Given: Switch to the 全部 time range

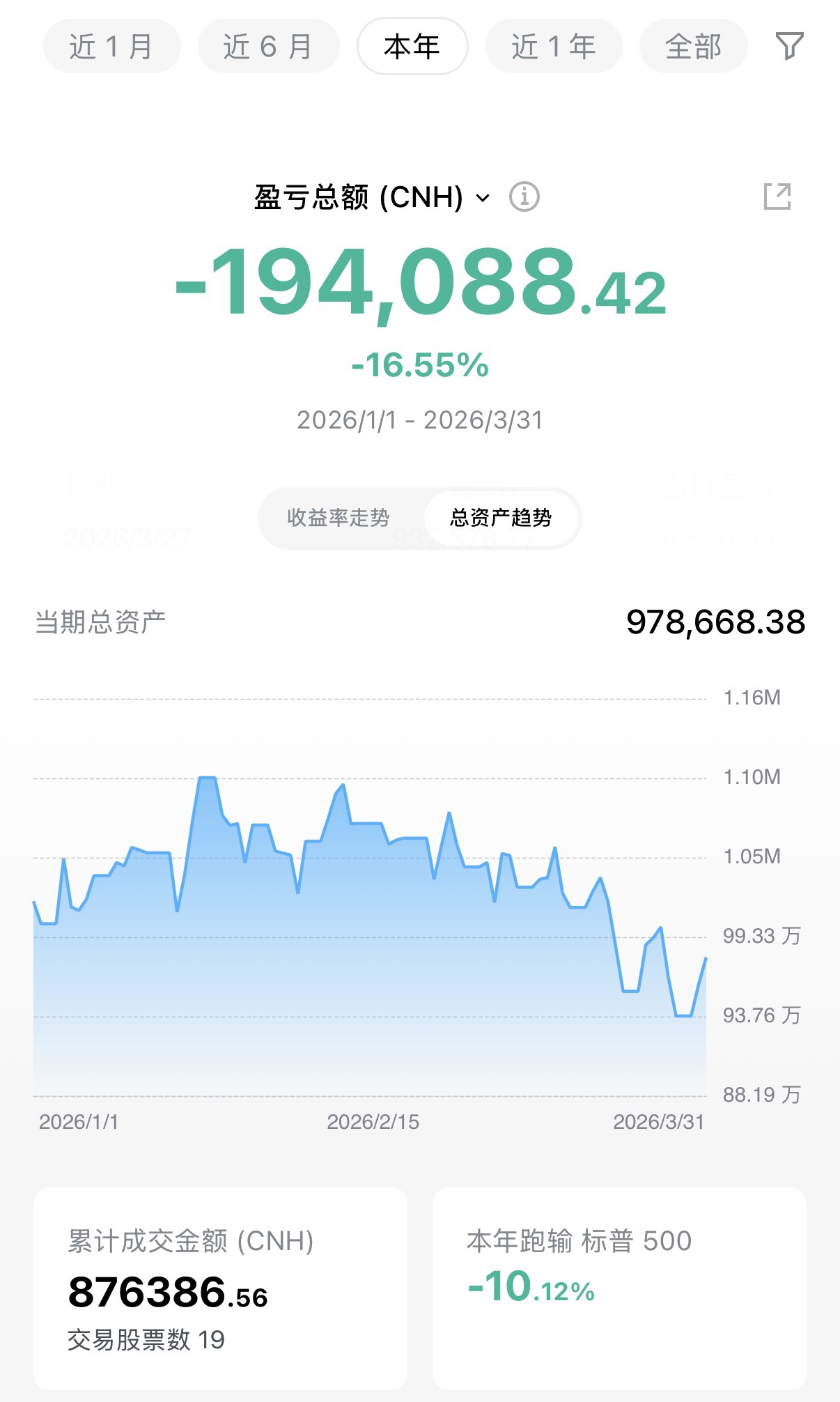Looking at the screenshot, I should tap(693, 47).
